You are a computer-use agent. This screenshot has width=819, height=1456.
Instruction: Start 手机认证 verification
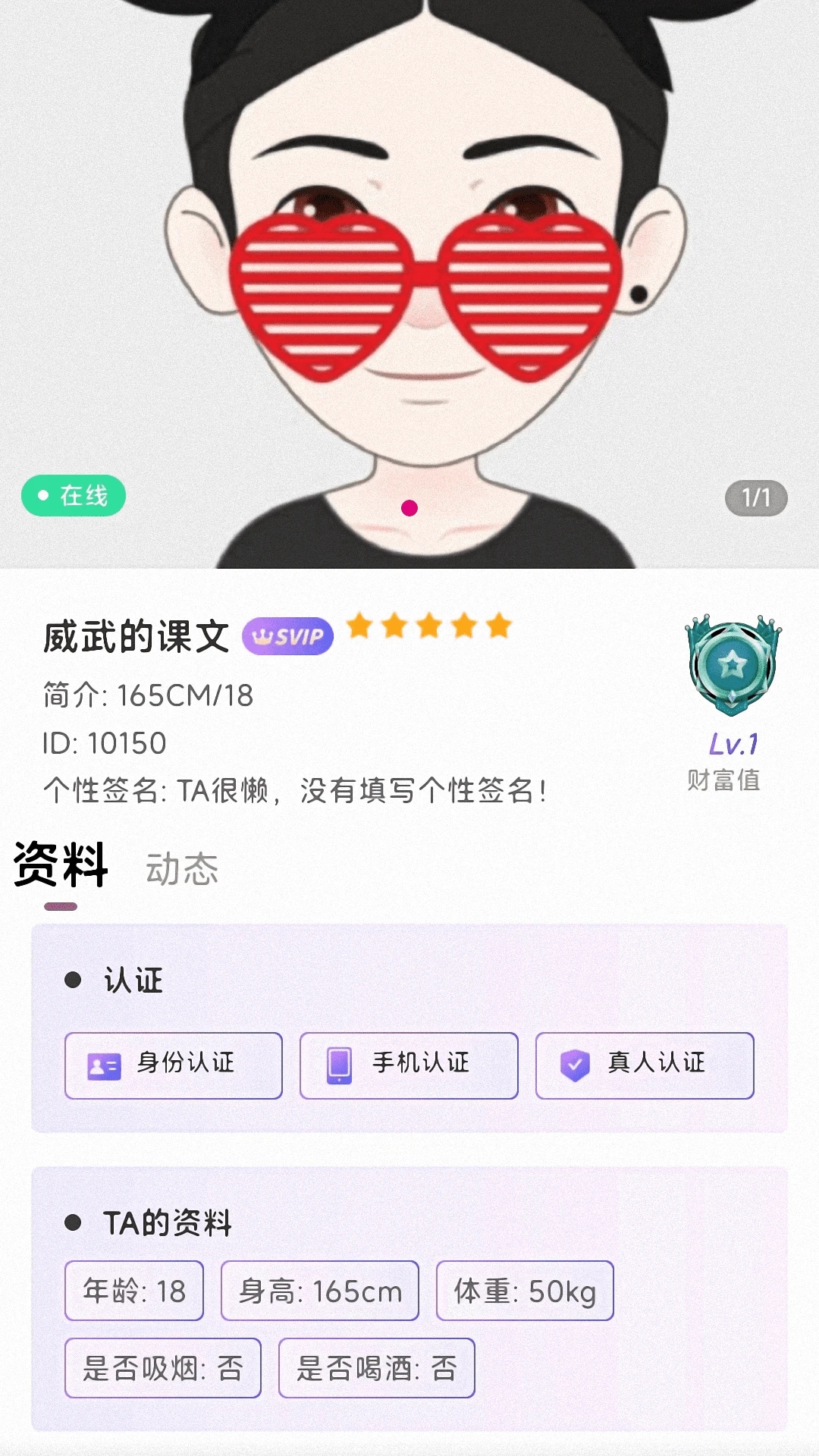(408, 1065)
